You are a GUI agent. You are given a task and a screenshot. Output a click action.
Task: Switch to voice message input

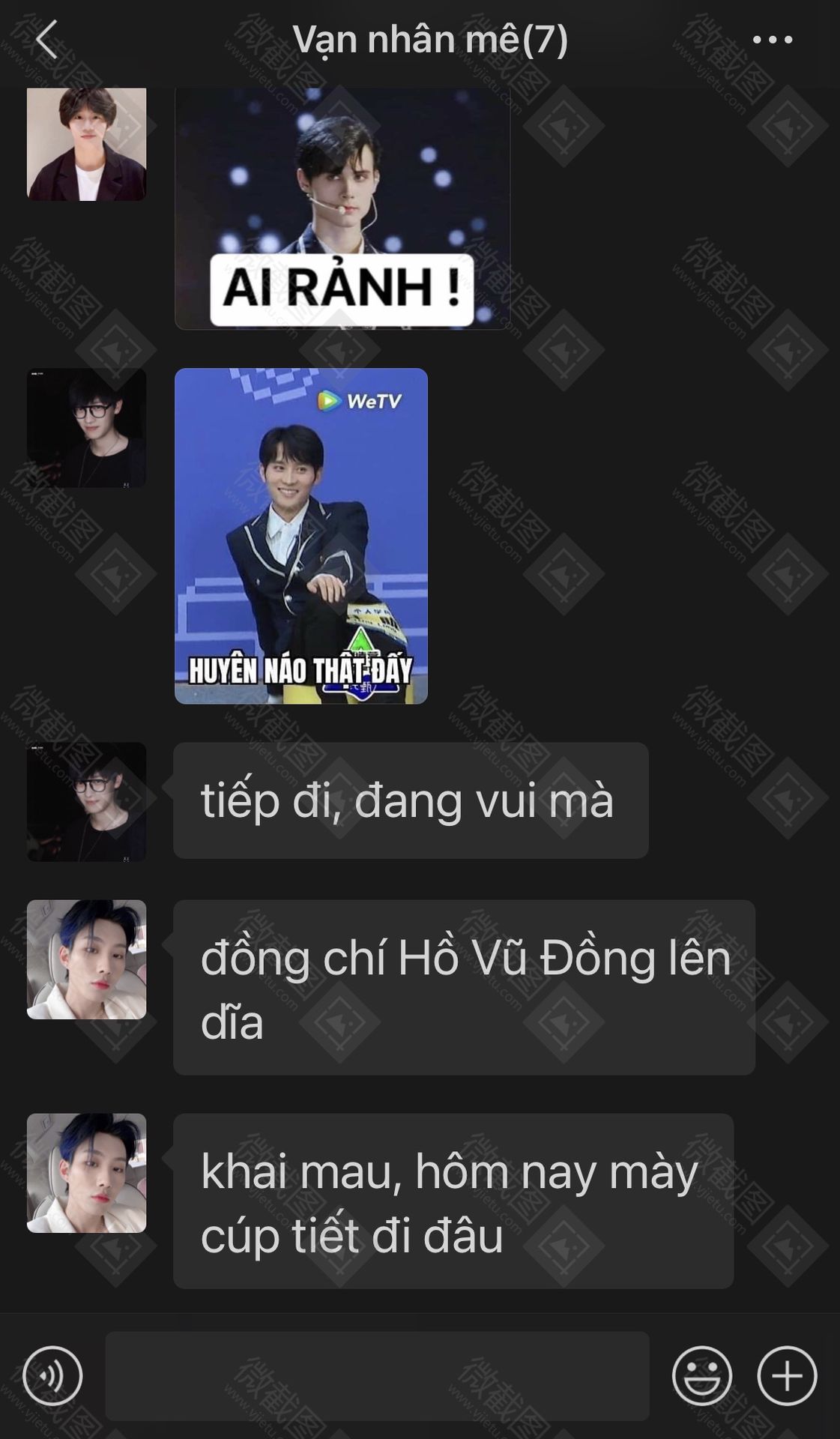pos(52,1375)
